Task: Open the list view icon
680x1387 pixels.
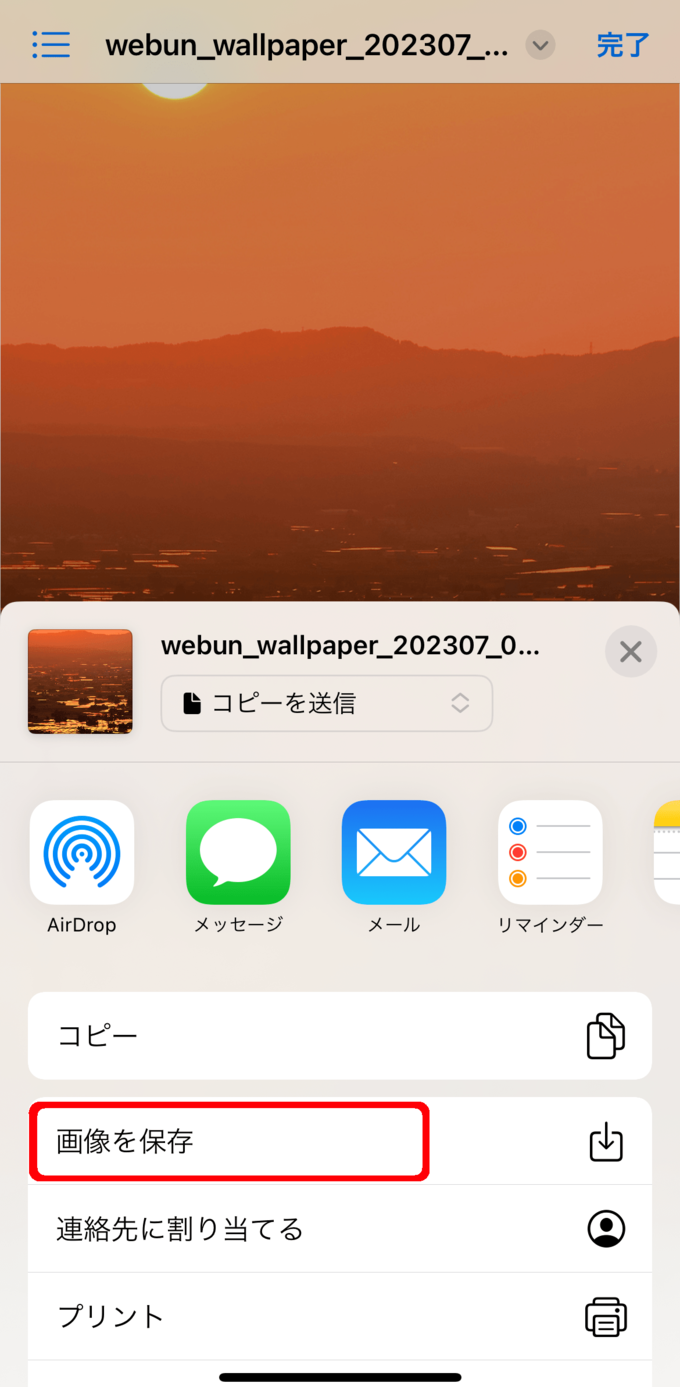Action: click(x=51, y=45)
